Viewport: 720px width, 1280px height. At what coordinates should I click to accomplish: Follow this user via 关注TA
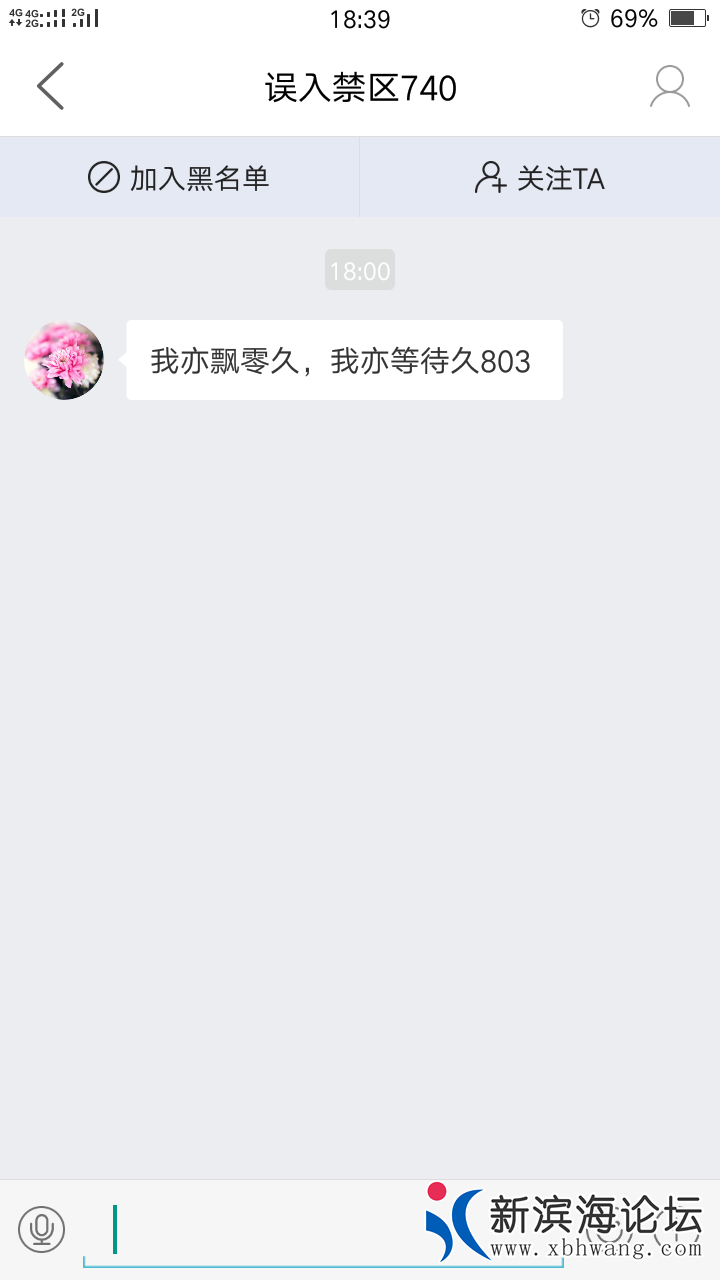[540, 178]
